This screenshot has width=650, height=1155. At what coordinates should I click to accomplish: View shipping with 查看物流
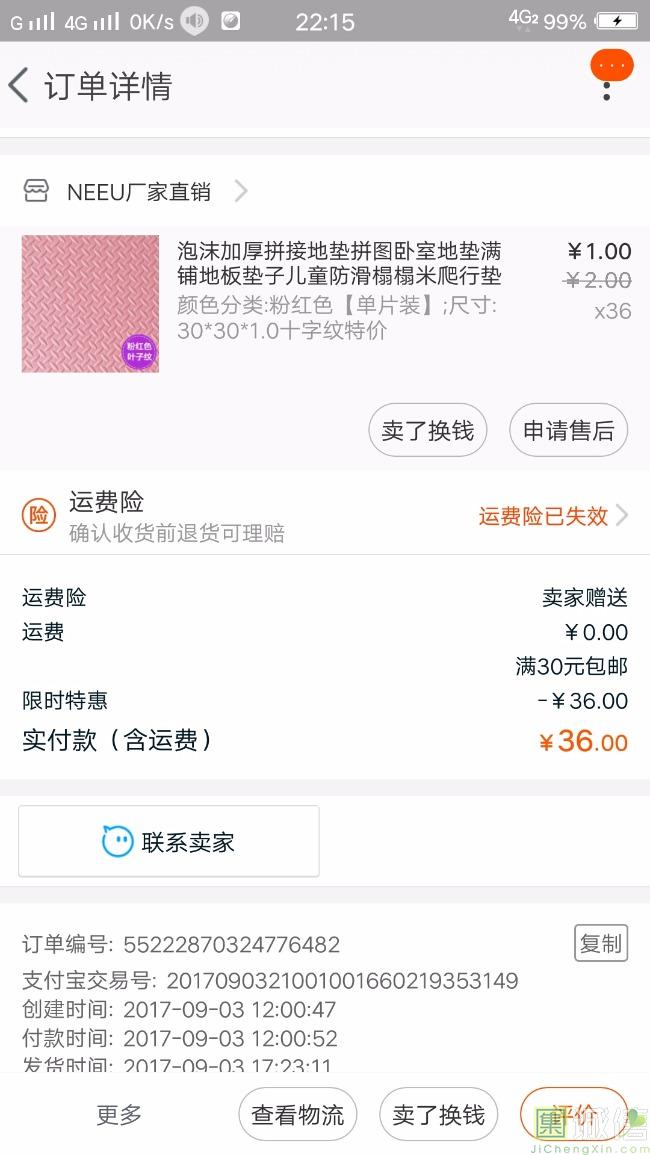pyautogui.click(x=297, y=1115)
